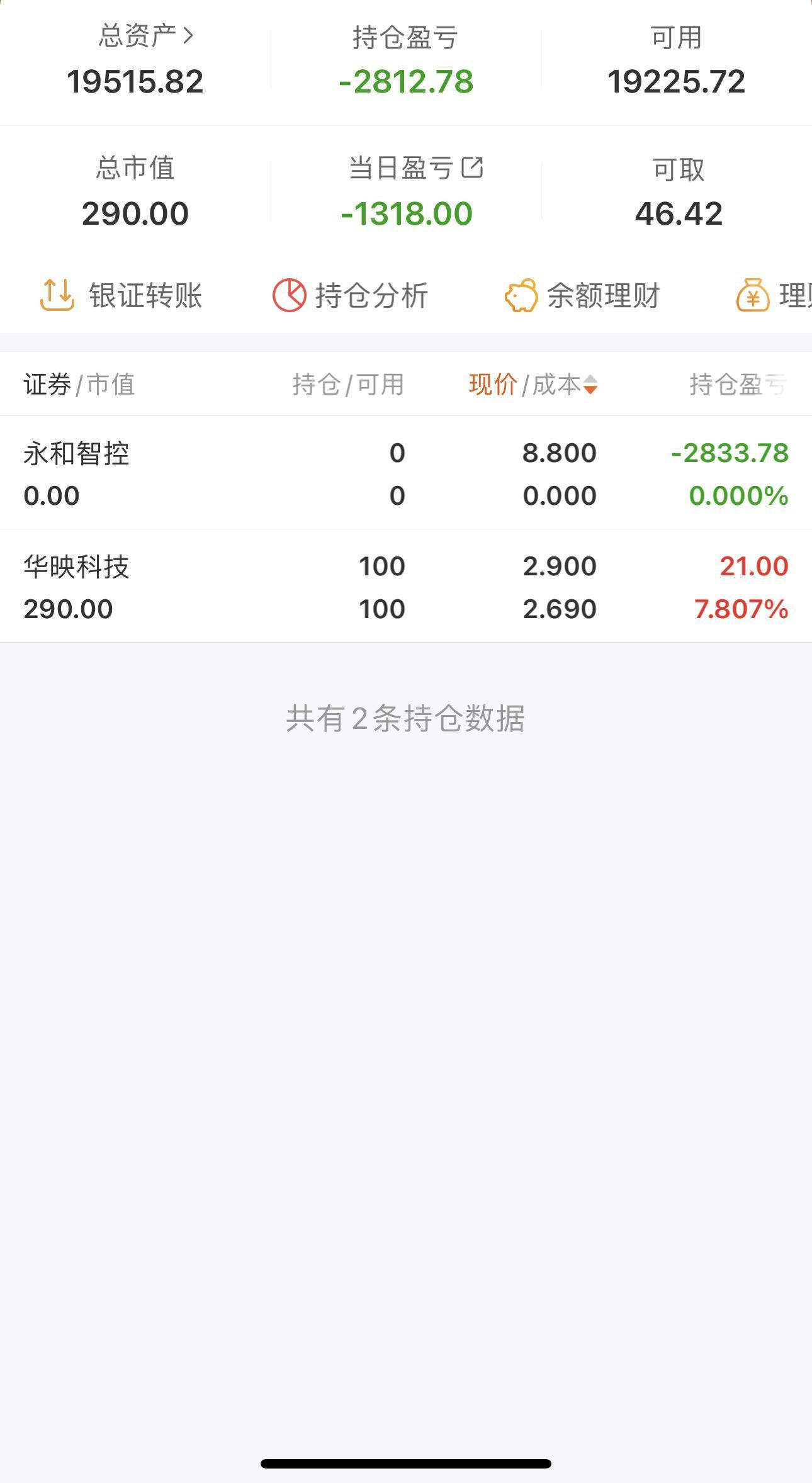The width and height of the screenshot is (812, 1483).
Task: Open 持仓分析 position analysis
Action: pyautogui.click(x=350, y=295)
